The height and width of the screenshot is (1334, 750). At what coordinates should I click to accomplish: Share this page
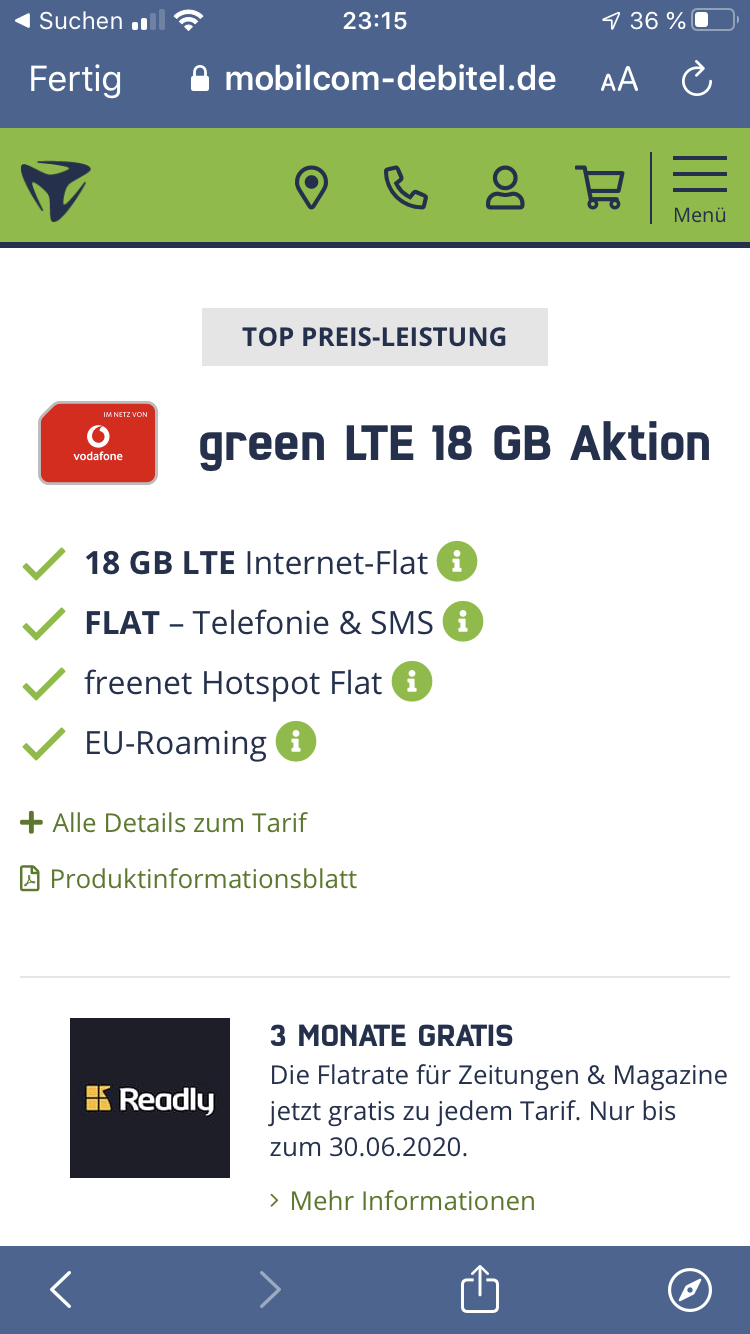point(479,1288)
